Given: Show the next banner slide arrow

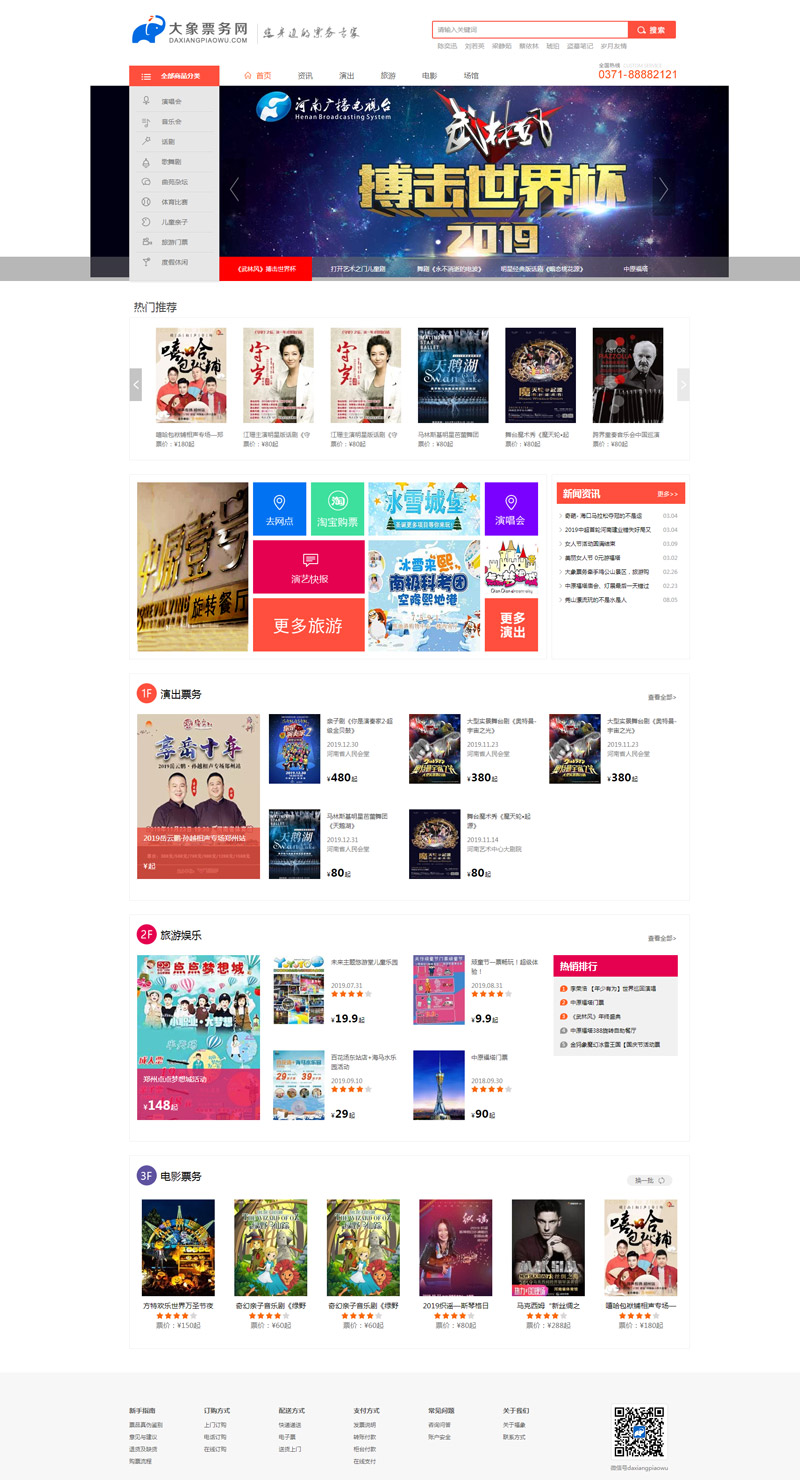Looking at the screenshot, I should click(x=662, y=189).
